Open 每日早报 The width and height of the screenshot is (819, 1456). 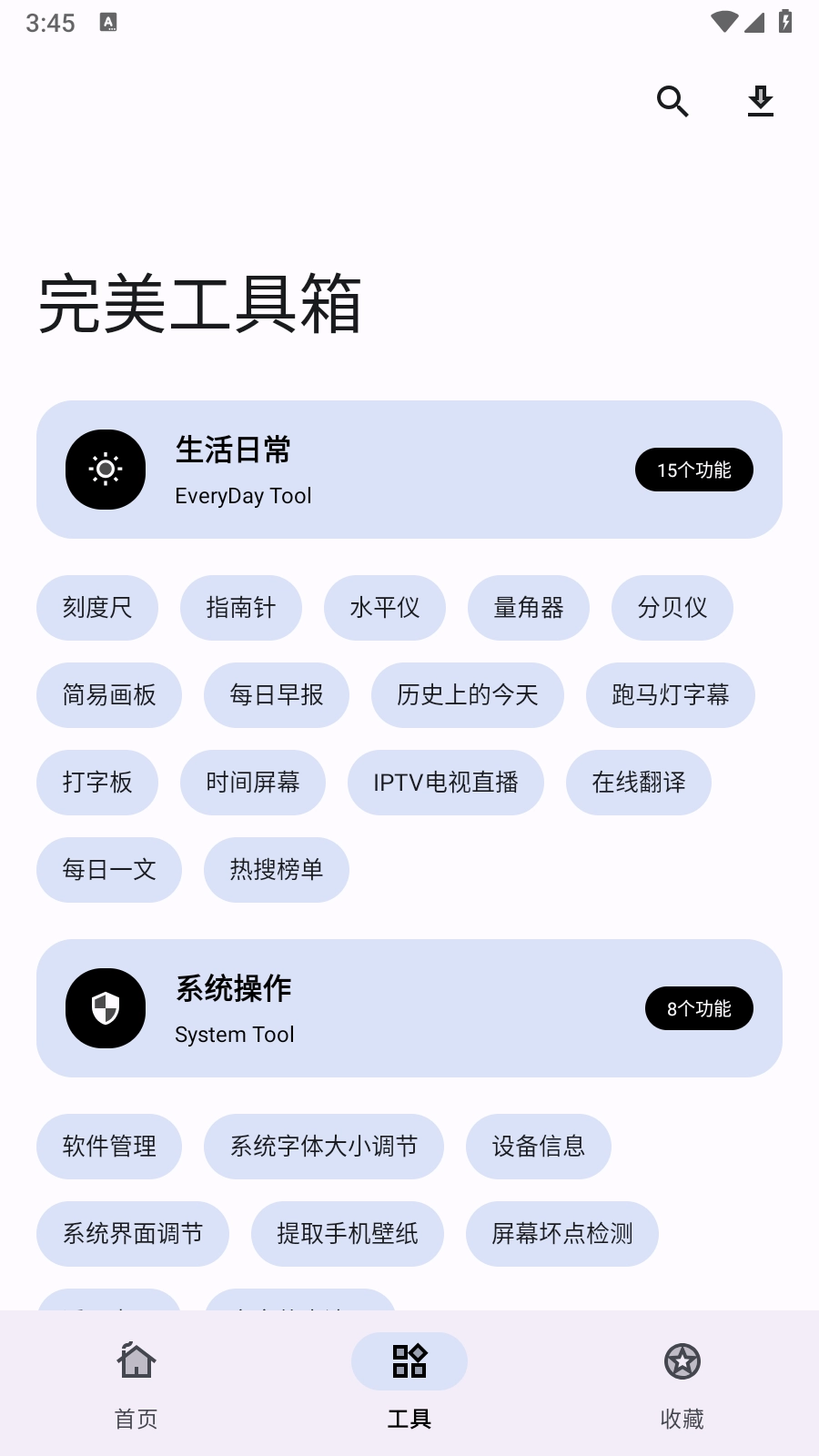(277, 695)
